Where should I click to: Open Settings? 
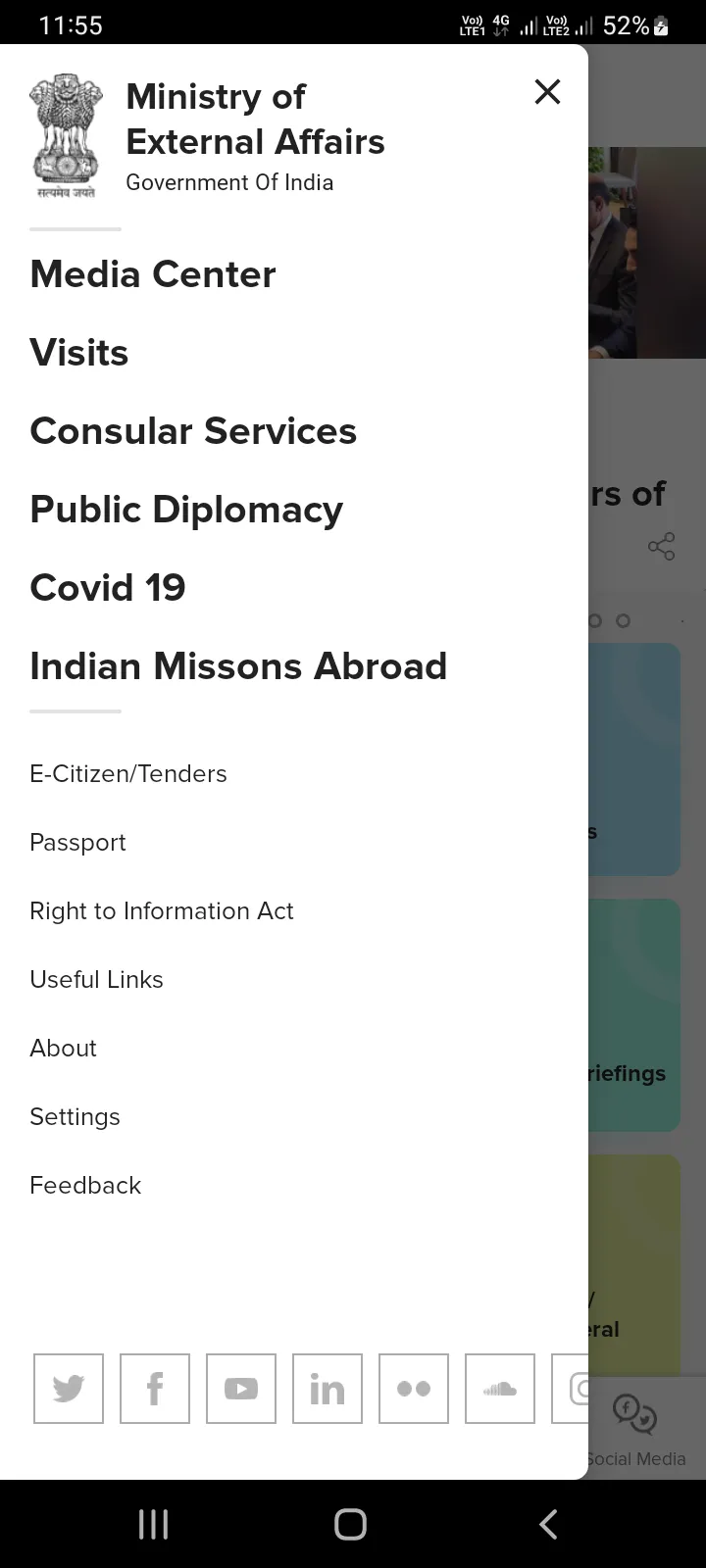(x=76, y=1117)
